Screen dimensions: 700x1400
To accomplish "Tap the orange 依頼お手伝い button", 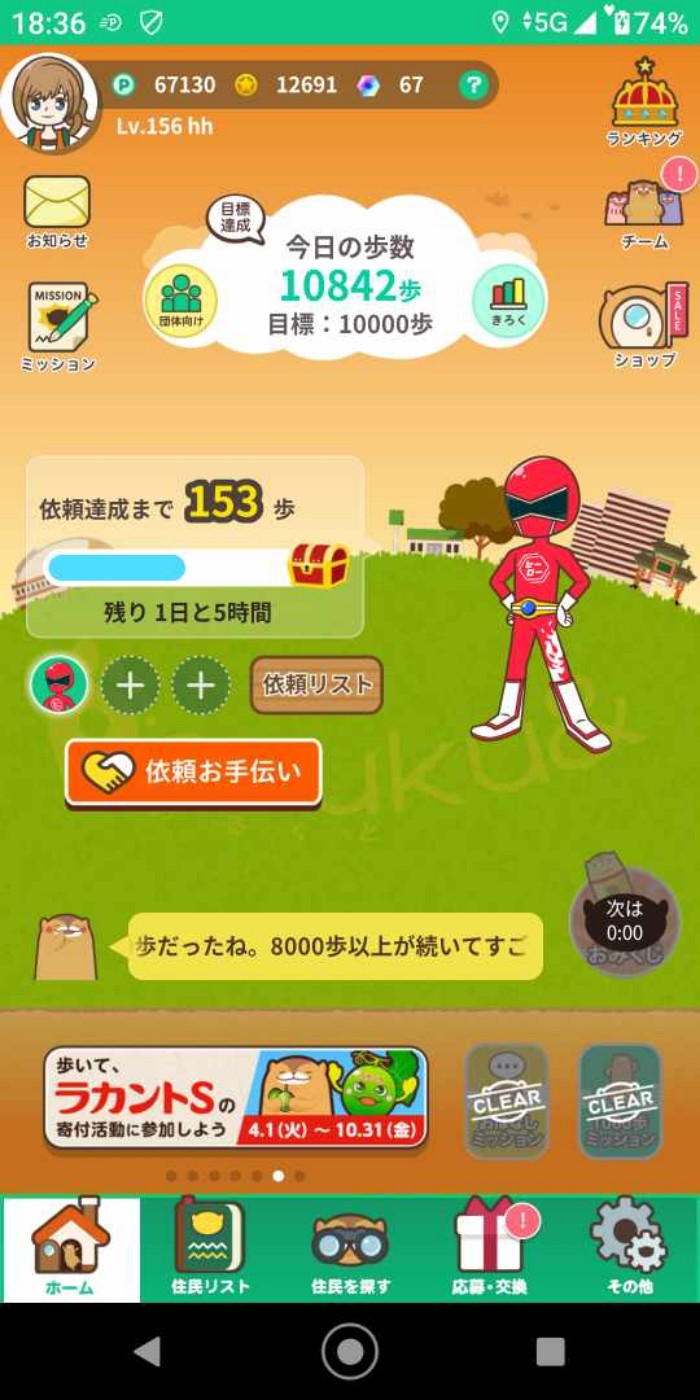I will pos(194,772).
